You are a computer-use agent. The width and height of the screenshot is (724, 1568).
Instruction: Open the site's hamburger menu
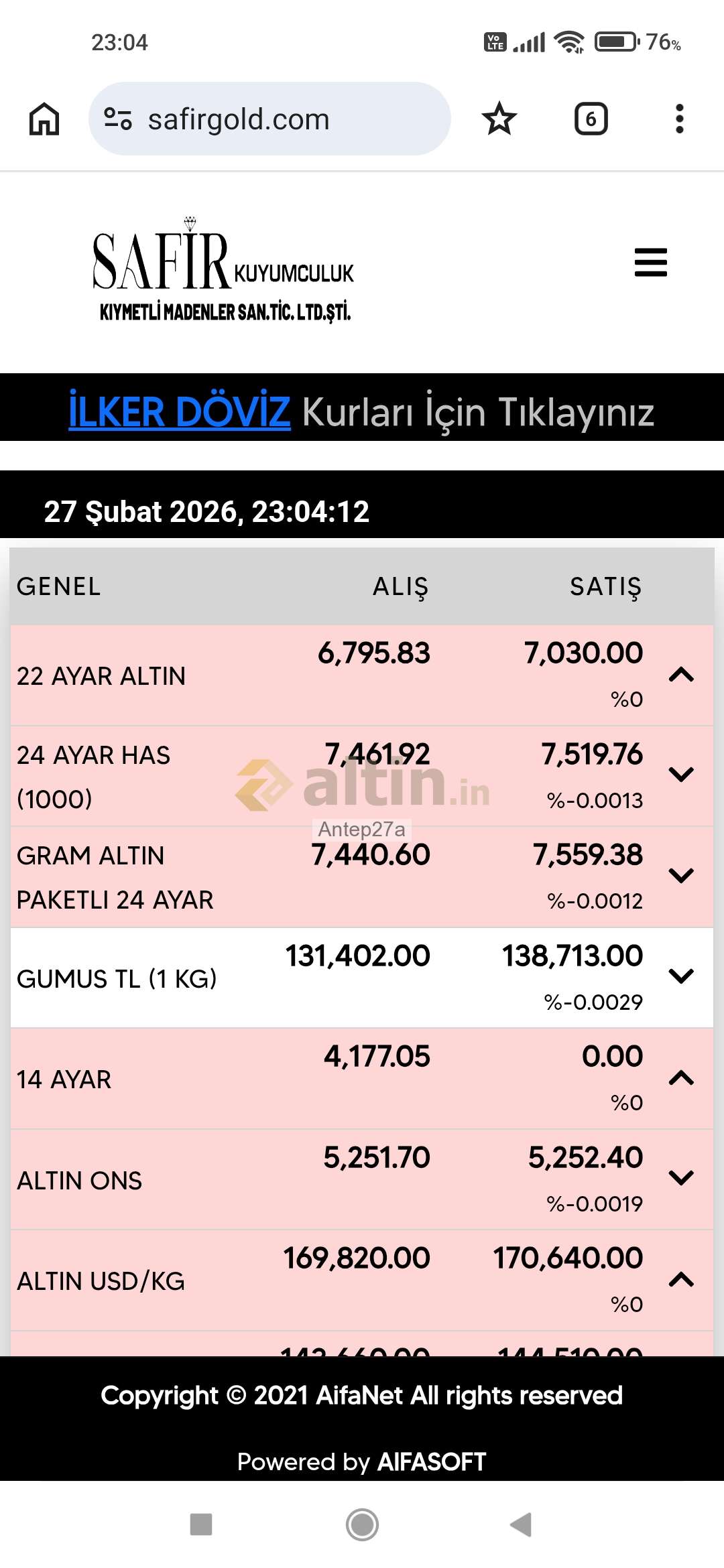pyautogui.click(x=650, y=262)
